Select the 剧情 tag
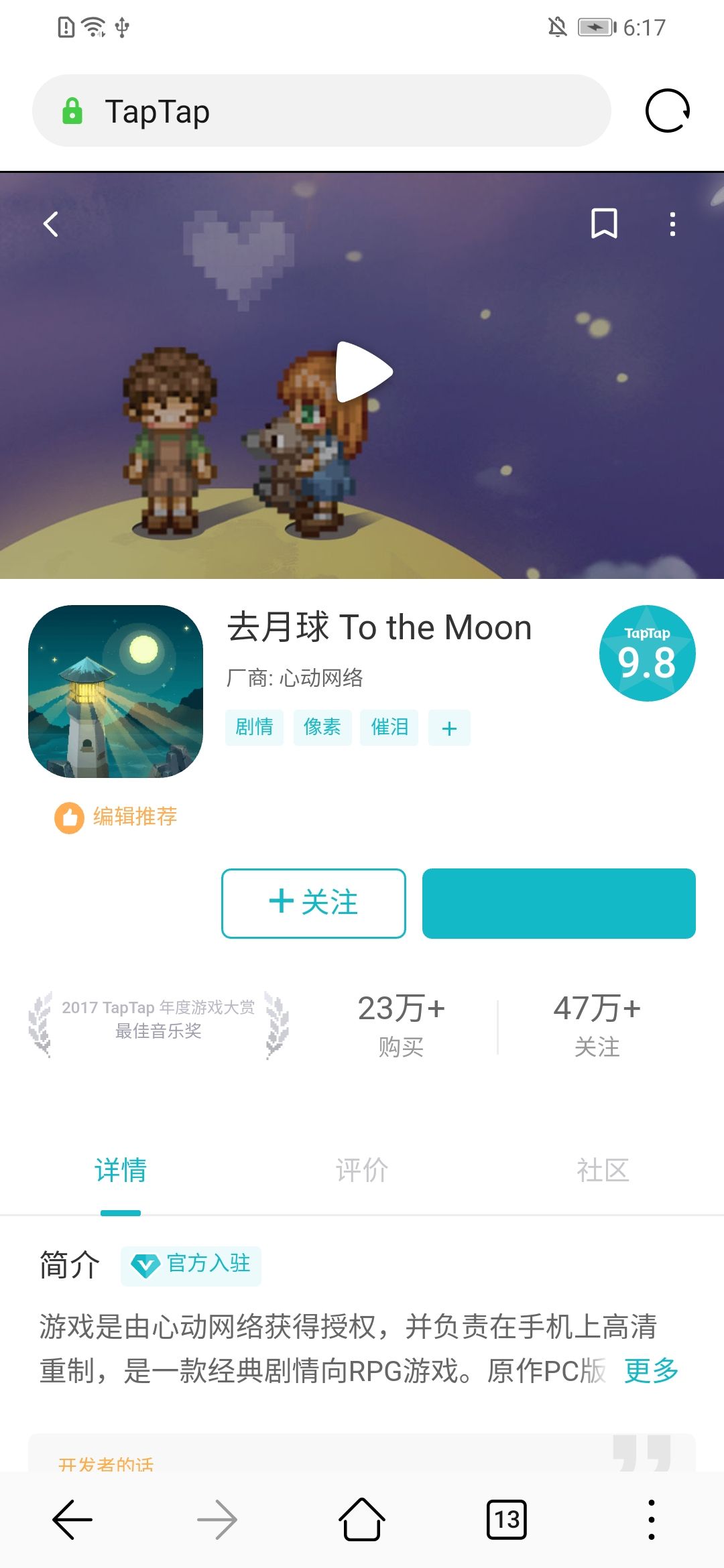Image resolution: width=724 pixels, height=1568 pixels. coord(254,727)
